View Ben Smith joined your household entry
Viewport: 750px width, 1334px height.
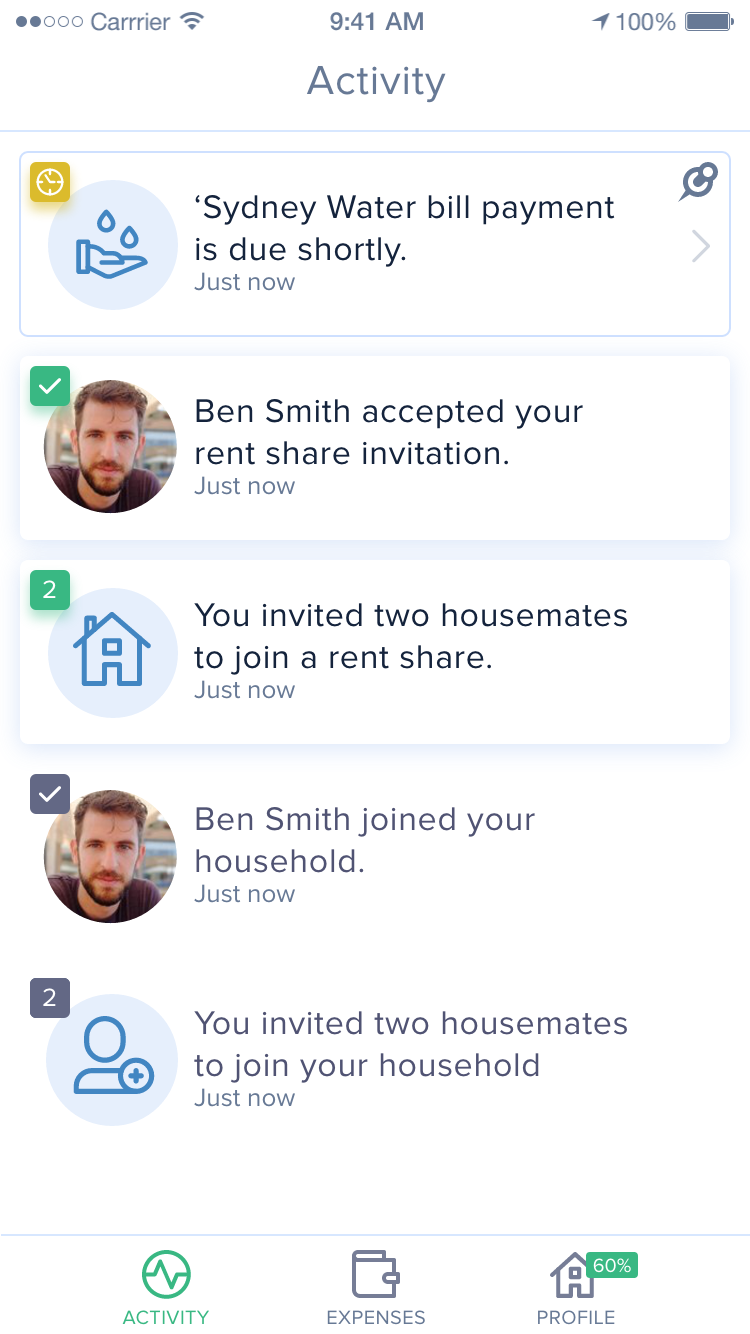[x=375, y=856]
